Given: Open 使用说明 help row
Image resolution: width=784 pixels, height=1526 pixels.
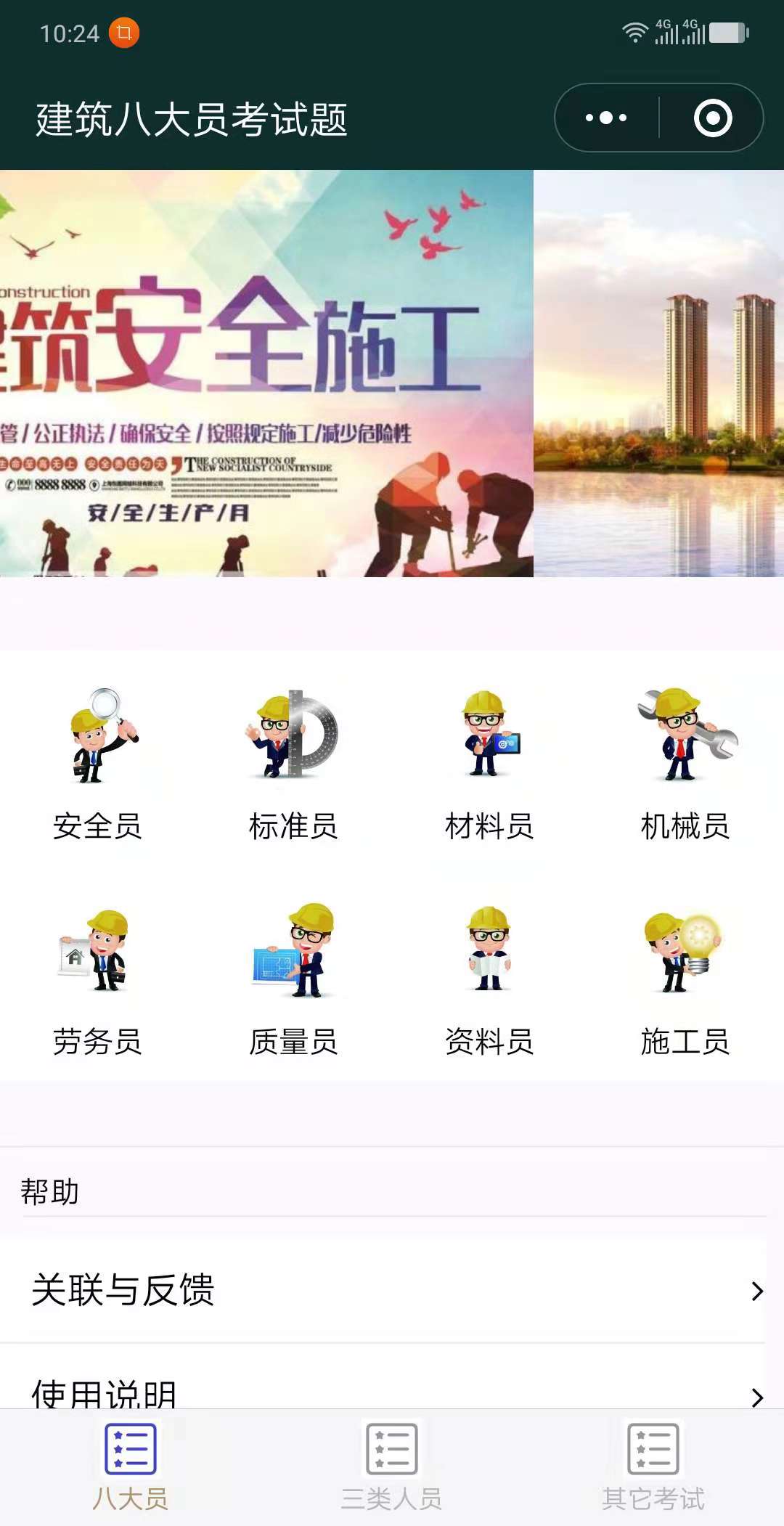Looking at the screenshot, I should [x=392, y=1390].
